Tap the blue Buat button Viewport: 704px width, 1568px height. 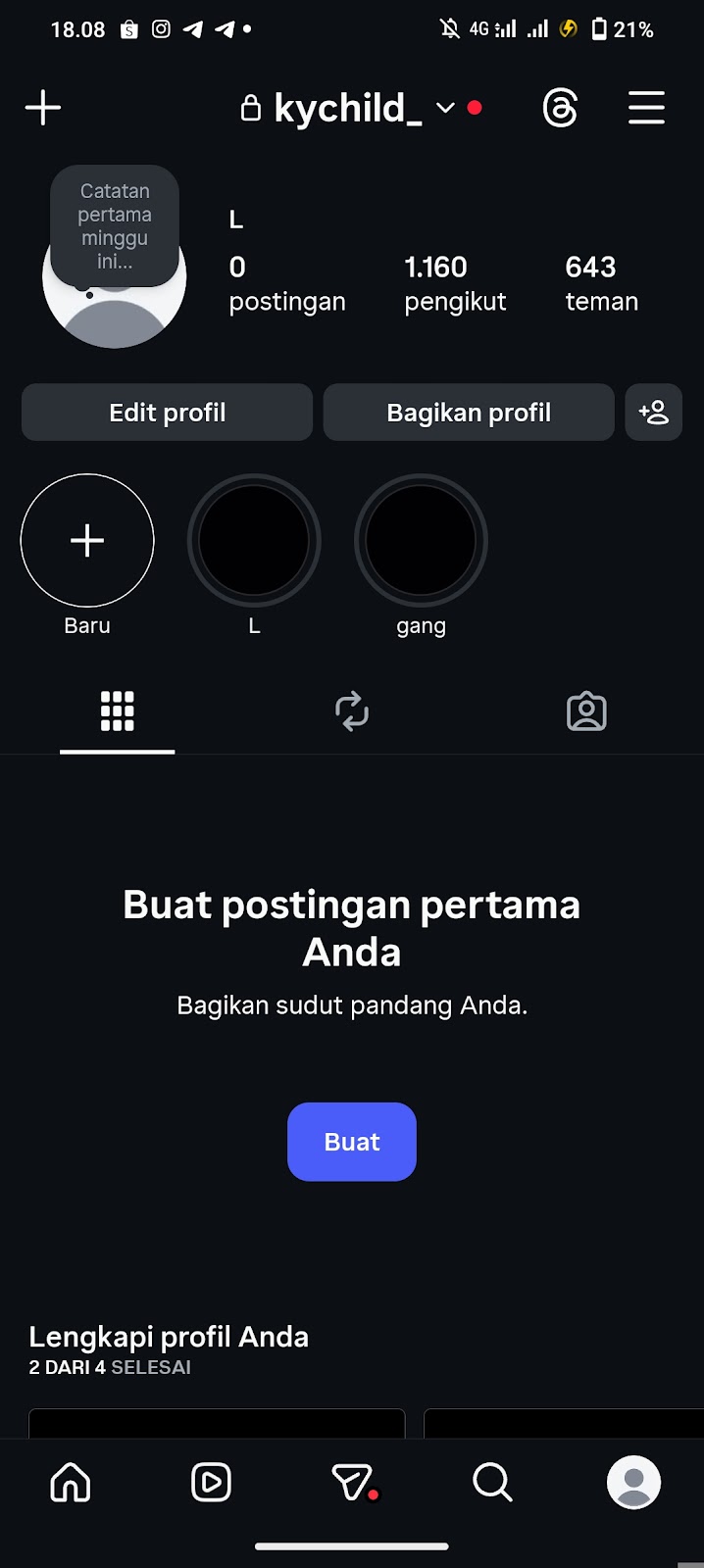tap(352, 1142)
